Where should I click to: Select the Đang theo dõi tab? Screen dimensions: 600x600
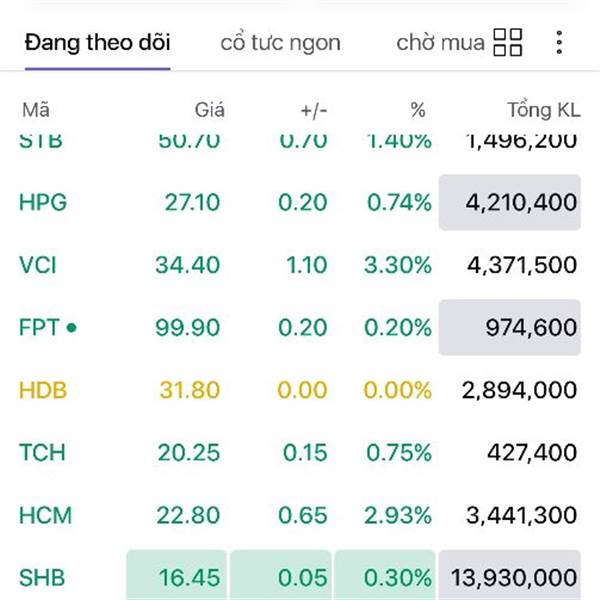[97, 43]
